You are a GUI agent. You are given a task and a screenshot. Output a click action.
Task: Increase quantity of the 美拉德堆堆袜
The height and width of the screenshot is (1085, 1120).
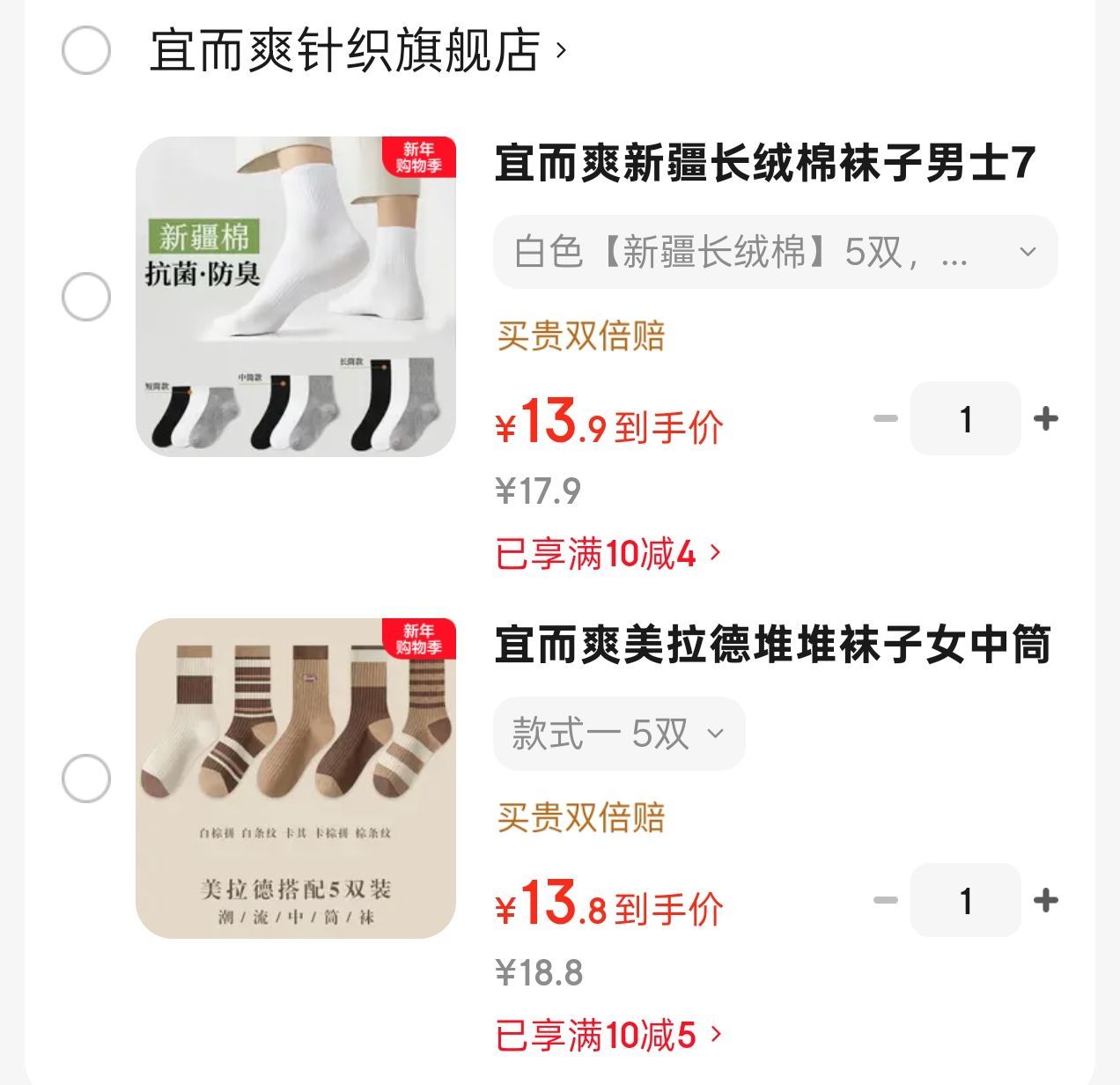(x=1045, y=901)
